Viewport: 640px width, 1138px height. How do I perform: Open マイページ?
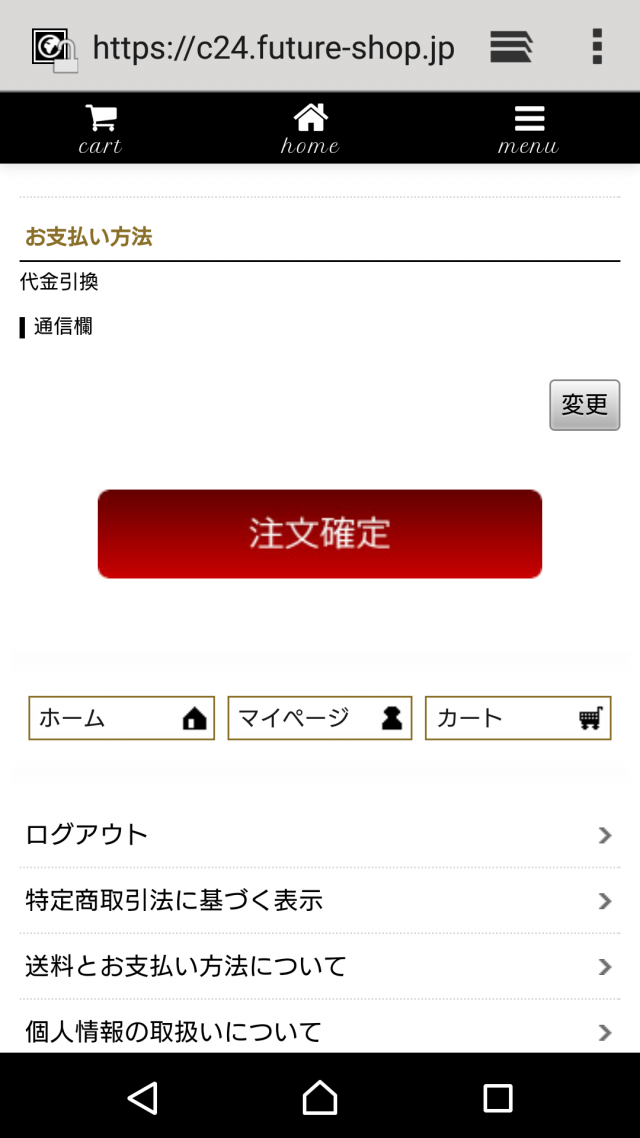coord(320,718)
